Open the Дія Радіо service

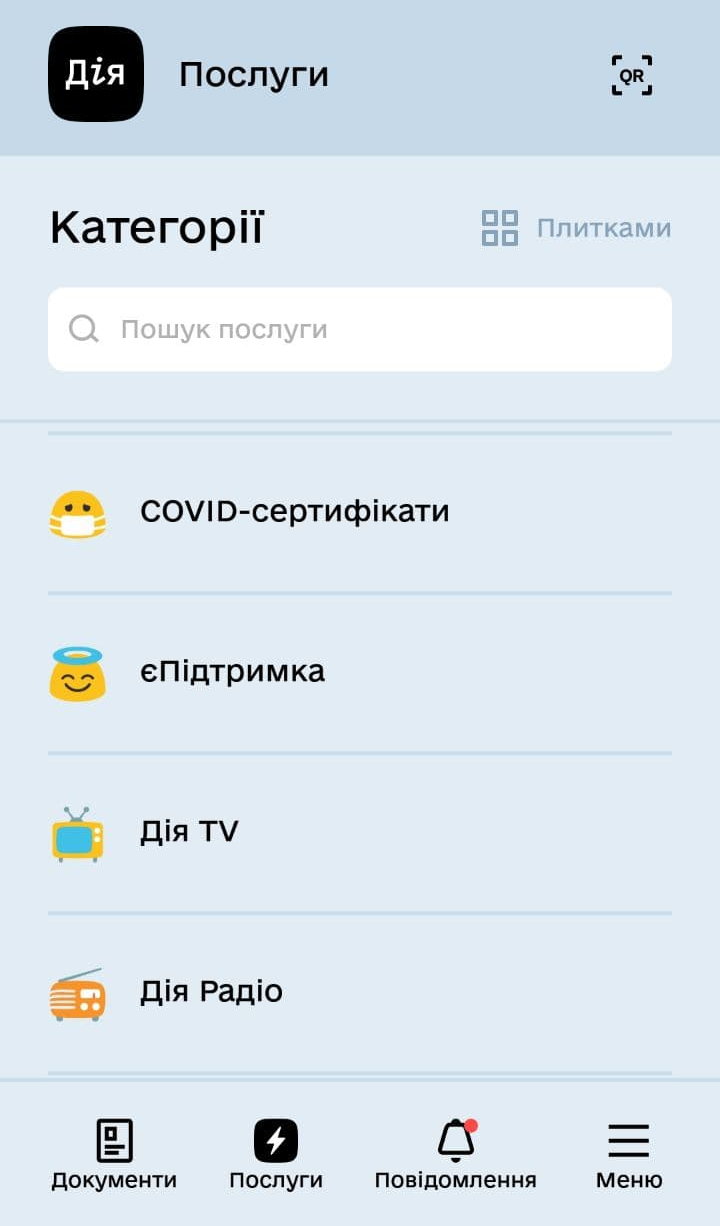(212, 991)
